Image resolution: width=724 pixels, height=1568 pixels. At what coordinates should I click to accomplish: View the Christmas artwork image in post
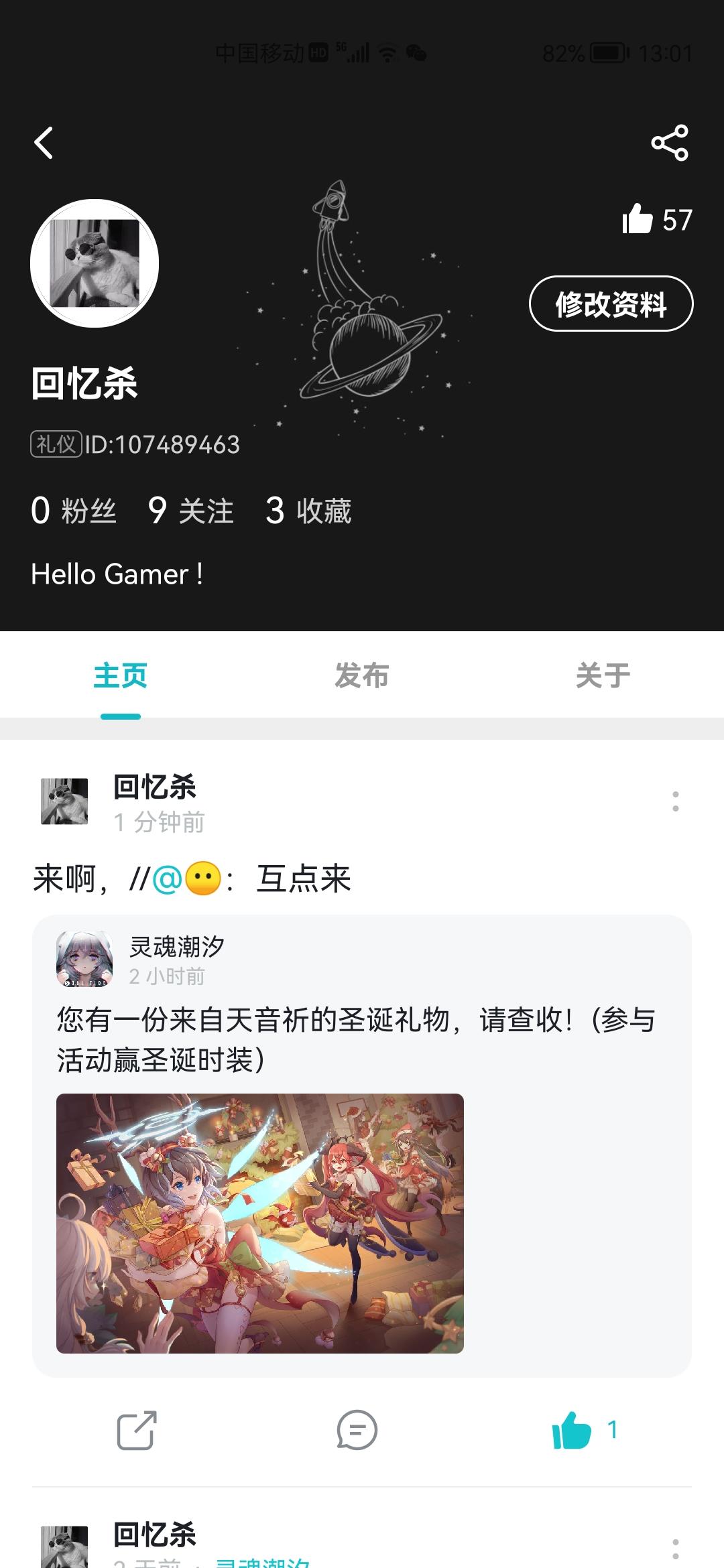point(260,1224)
